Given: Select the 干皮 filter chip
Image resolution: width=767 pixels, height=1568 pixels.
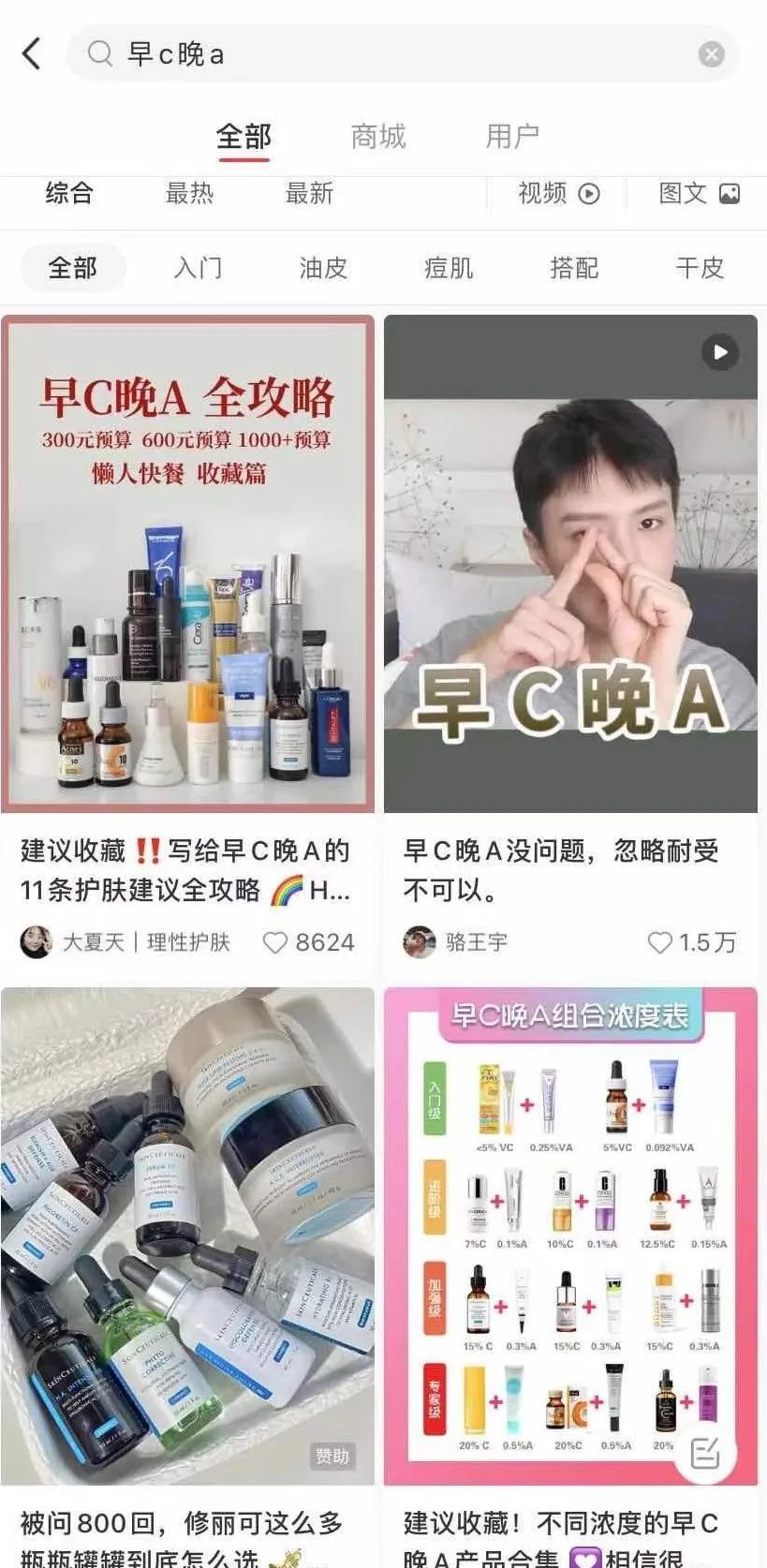Looking at the screenshot, I should coord(700,268).
